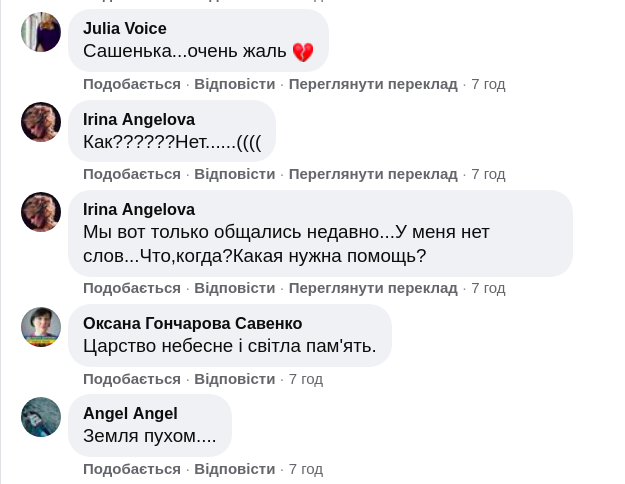Reply to Irina's 'Мы вот только общались' comment

[x=234, y=288]
